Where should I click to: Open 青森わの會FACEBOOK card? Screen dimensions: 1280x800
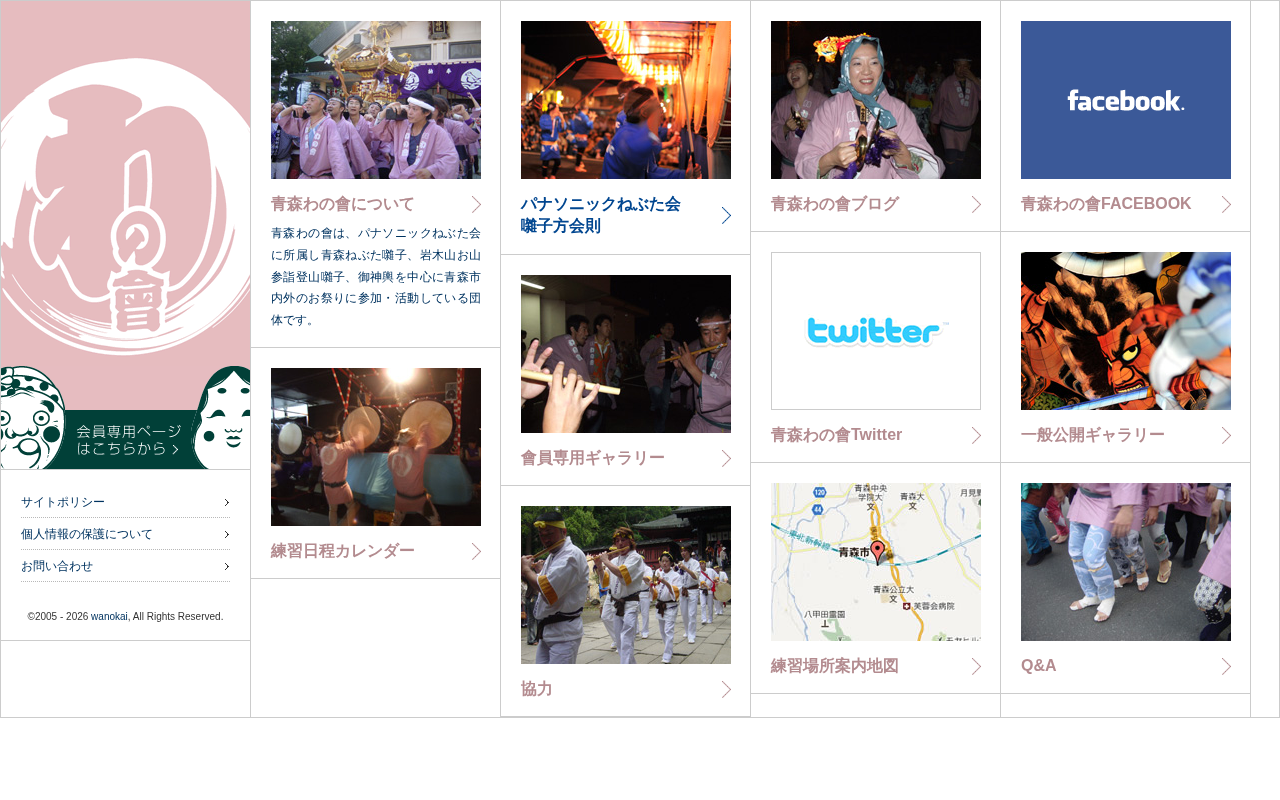tap(1125, 116)
